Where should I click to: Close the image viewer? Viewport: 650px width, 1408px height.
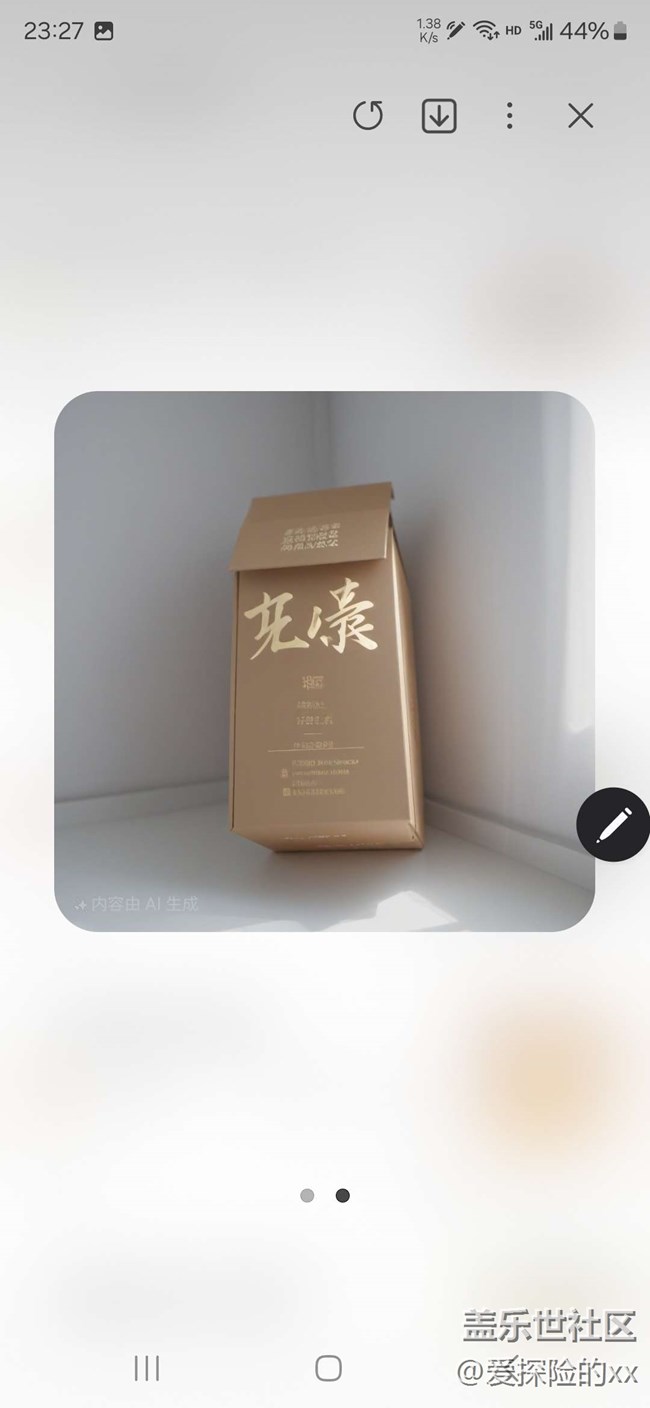[x=580, y=116]
